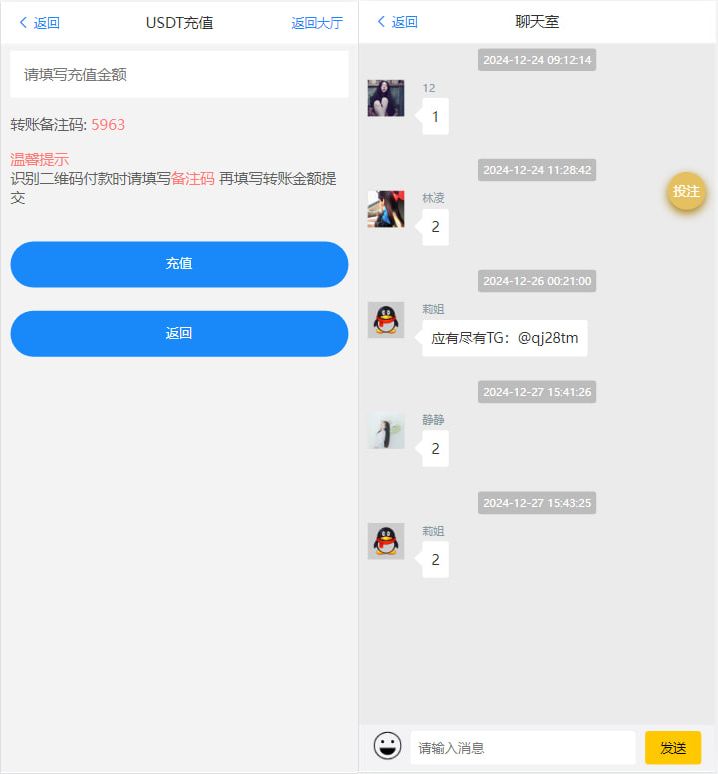The image size is (718, 774).
Task: Go back from the USDT充值 page
Action: click(x=39, y=23)
